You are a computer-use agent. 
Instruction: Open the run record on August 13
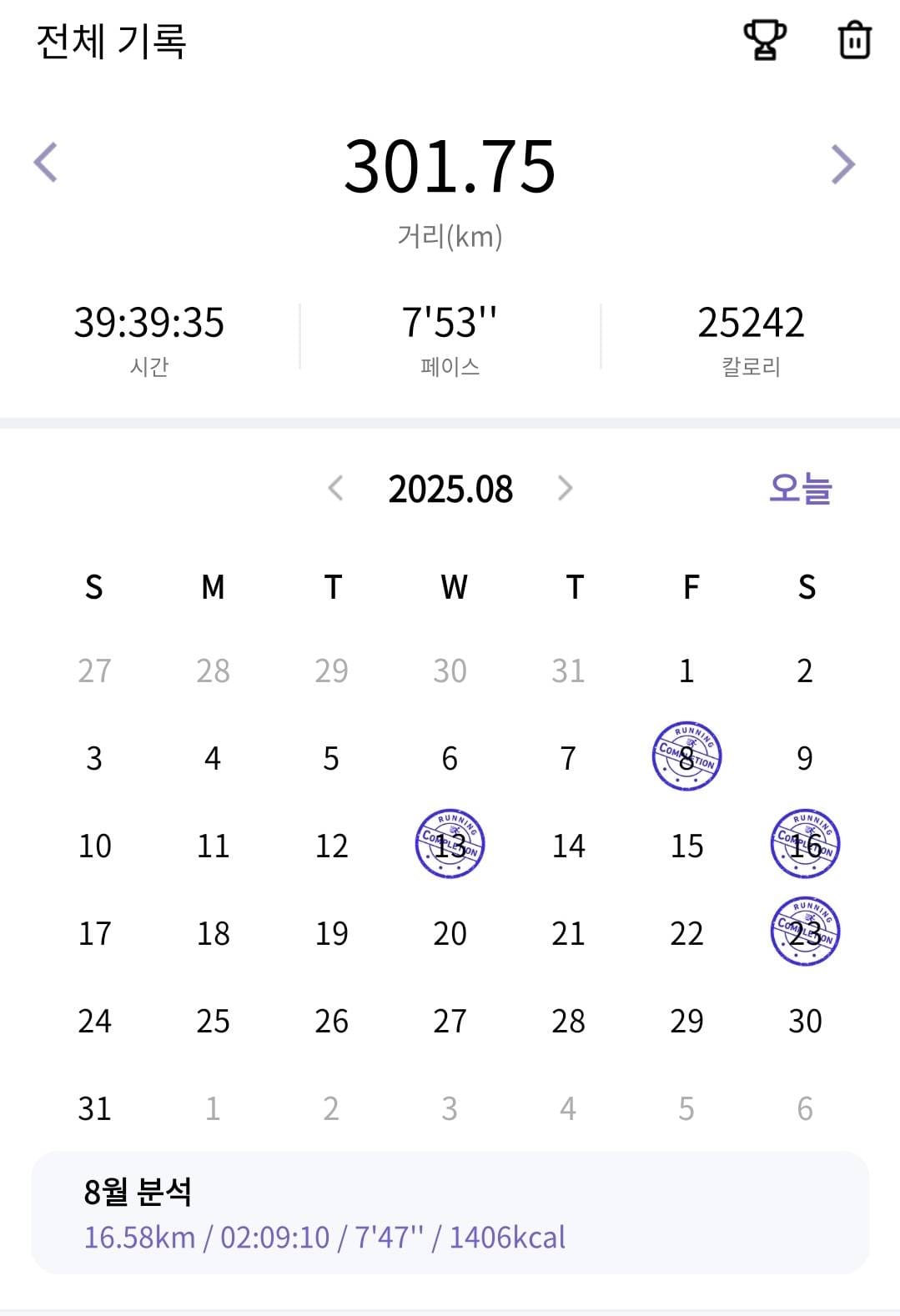[x=450, y=844]
